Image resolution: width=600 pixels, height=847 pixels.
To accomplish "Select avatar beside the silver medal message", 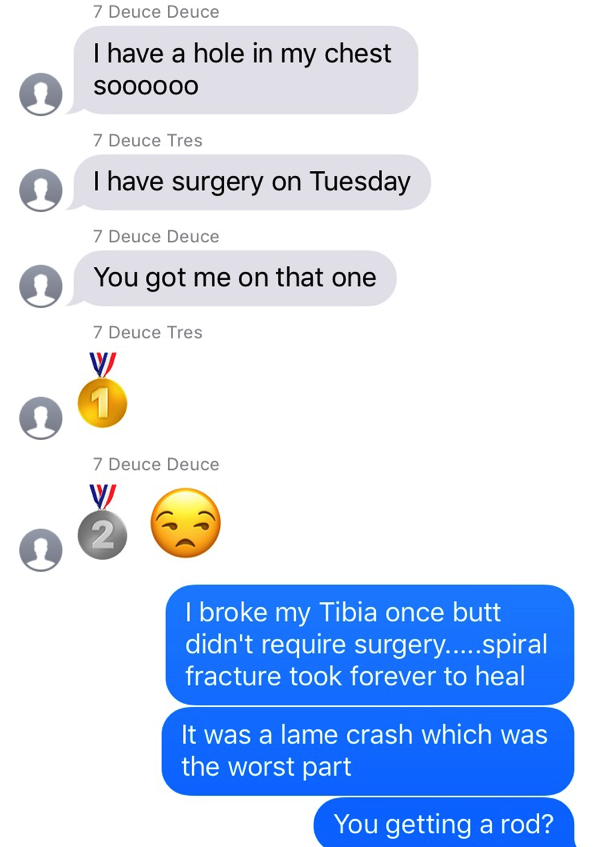I will coord(41,550).
